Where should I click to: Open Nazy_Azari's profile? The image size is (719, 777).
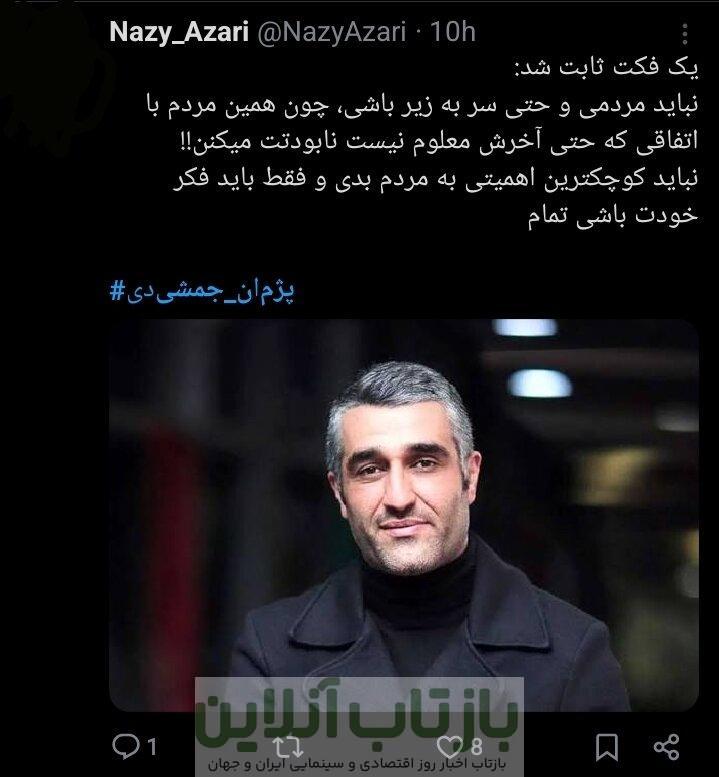tap(179, 32)
